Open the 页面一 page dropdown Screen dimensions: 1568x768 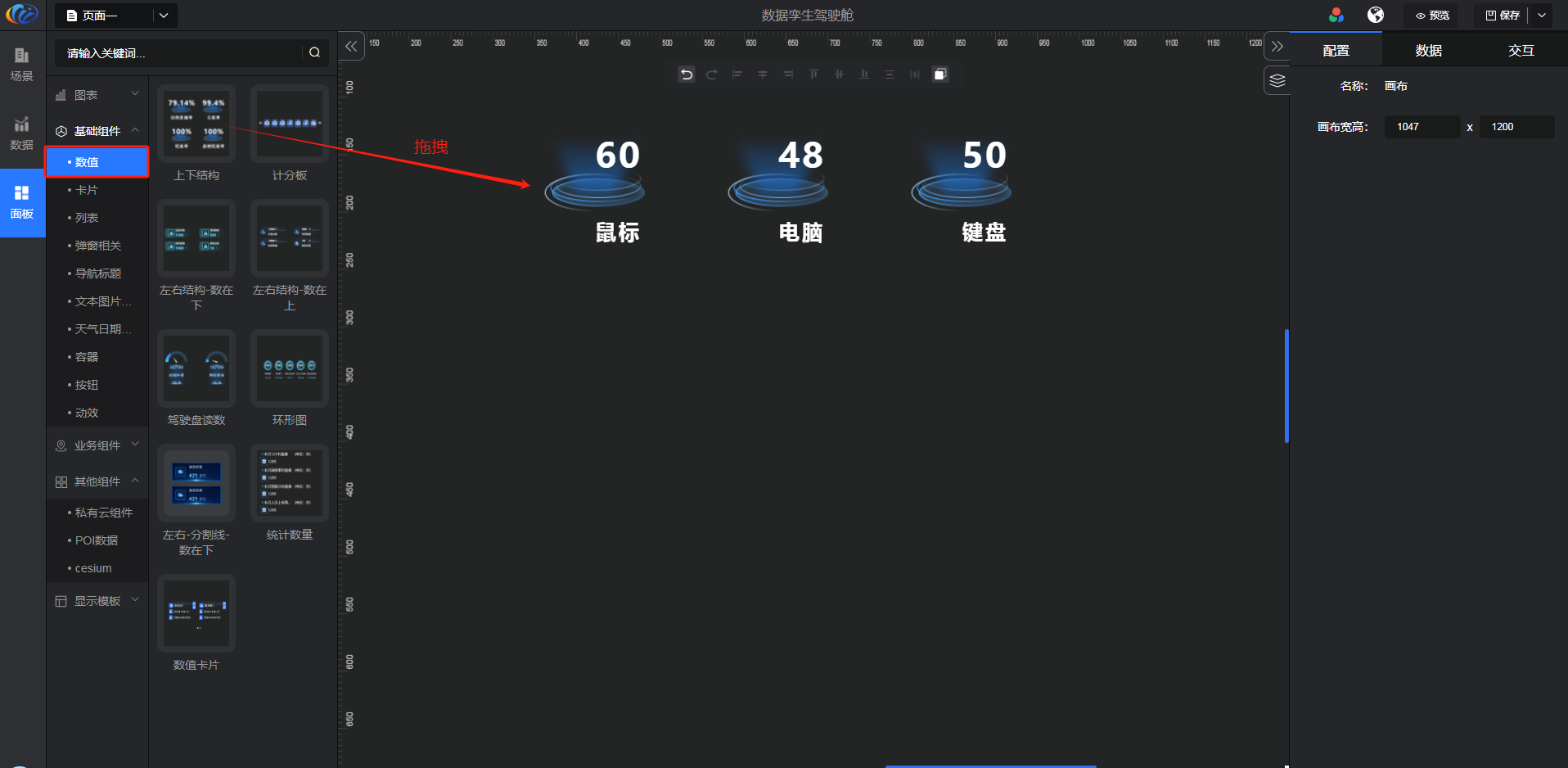pyautogui.click(x=164, y=16)
